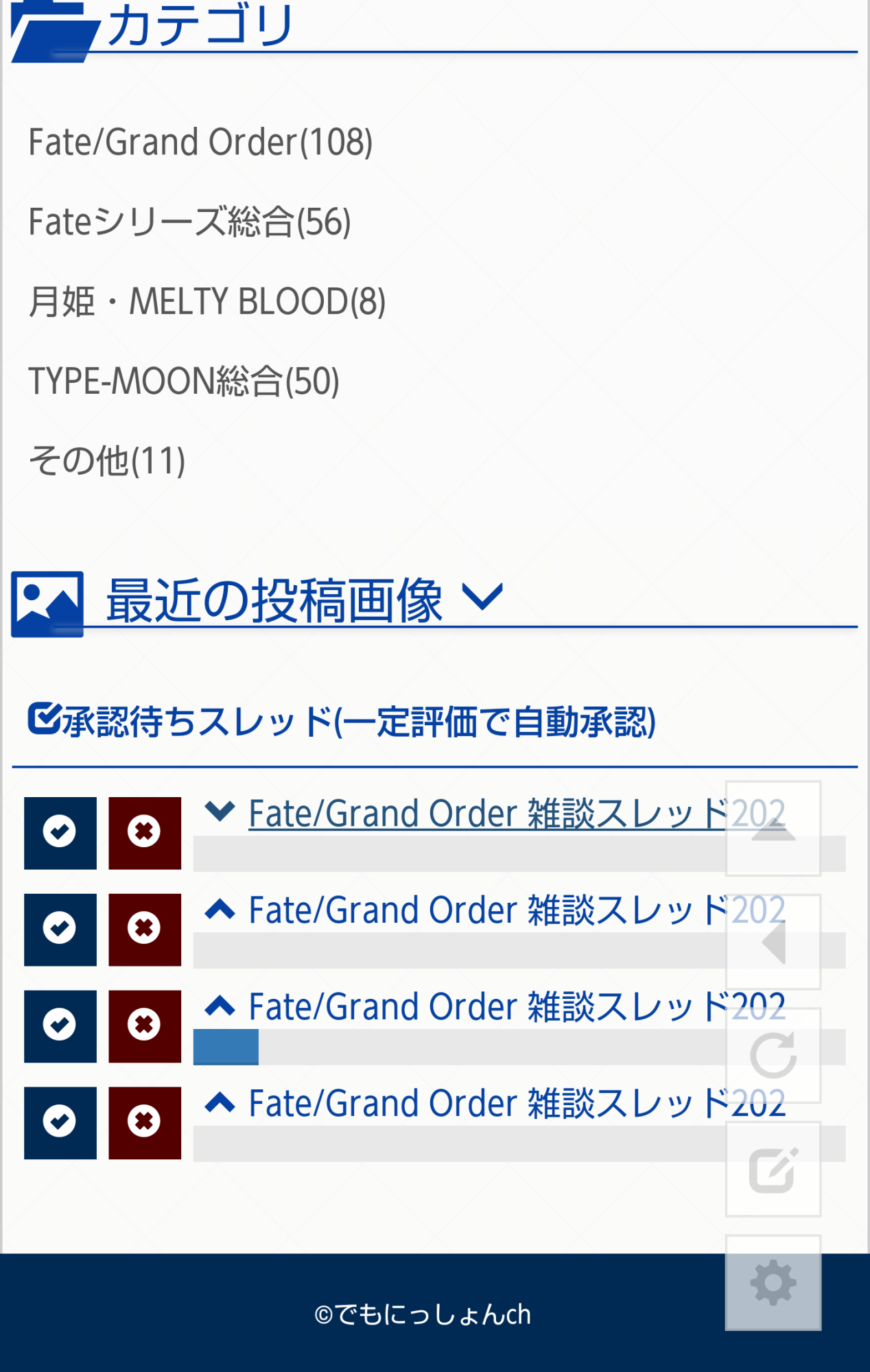
Task: Jump to top with the up arrow
Action: click(773, 829)
